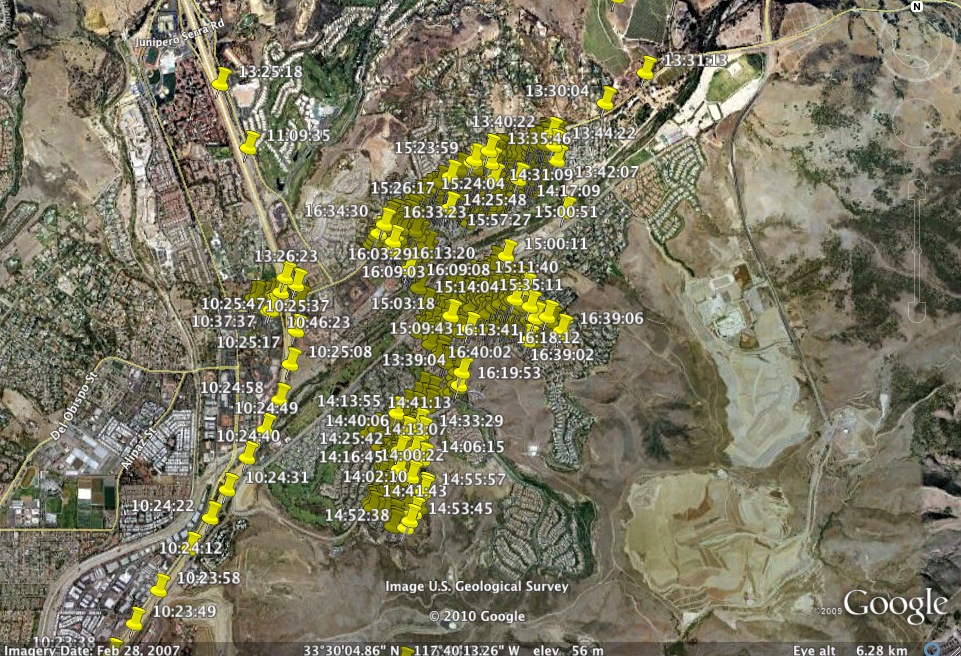Select the placemark labeled 13:31:13
This screenshot has width=961, height=656.
646,69
